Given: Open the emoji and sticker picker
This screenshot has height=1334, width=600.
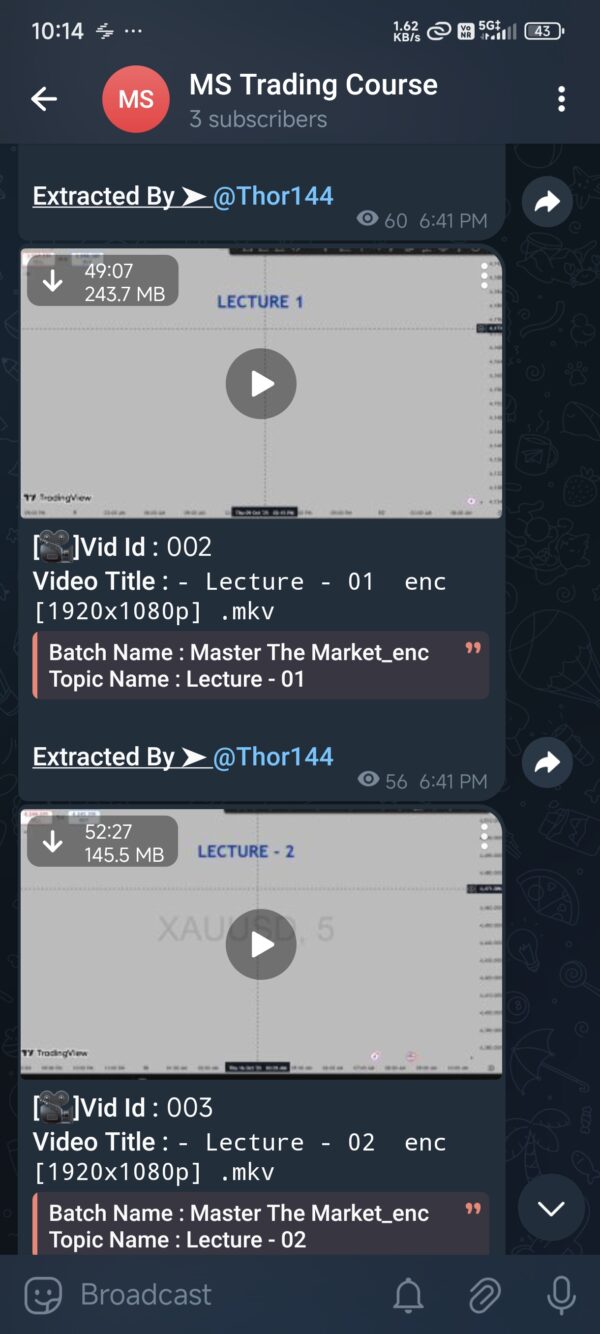Looking at the screenshot, I should click(43, 1295).
